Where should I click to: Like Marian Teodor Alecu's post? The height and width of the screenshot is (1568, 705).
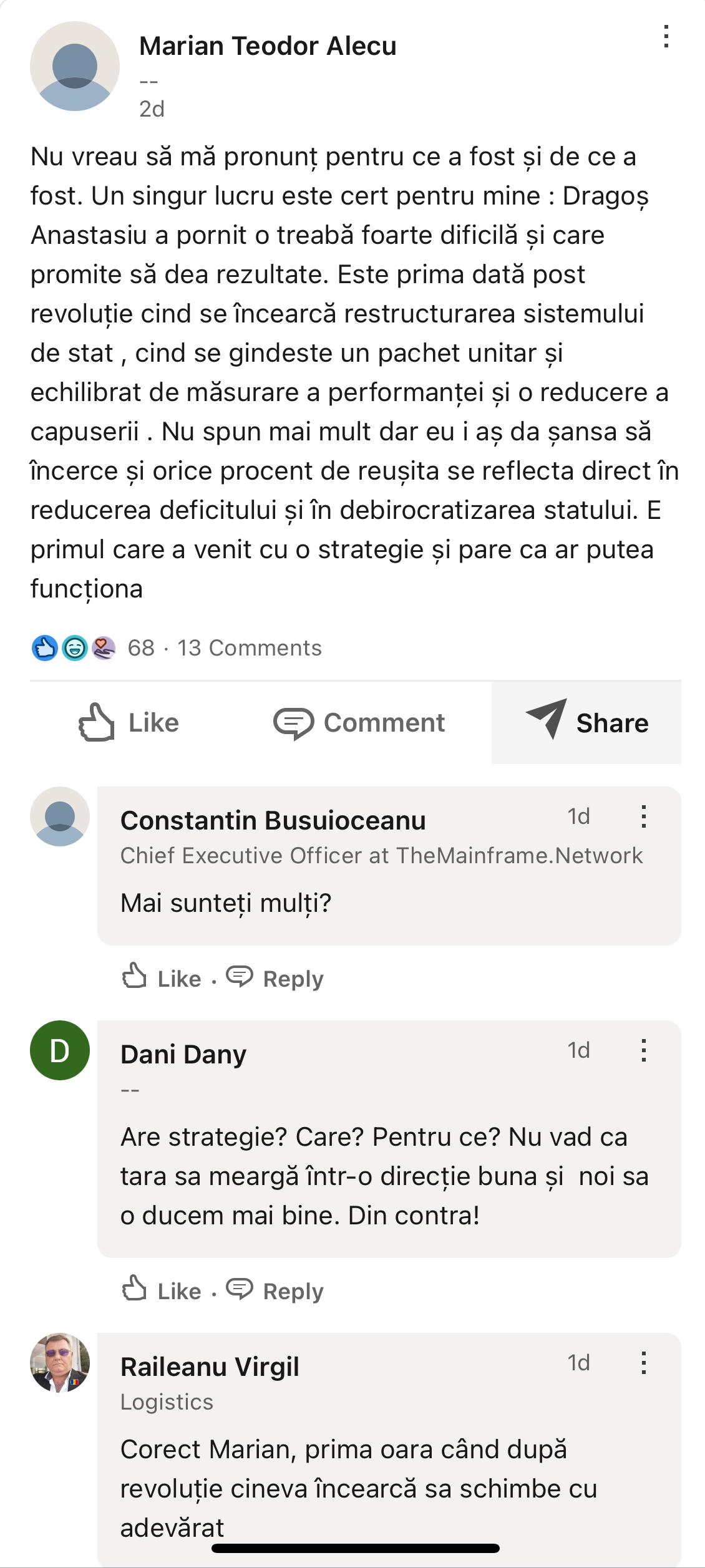pos(129,722)
